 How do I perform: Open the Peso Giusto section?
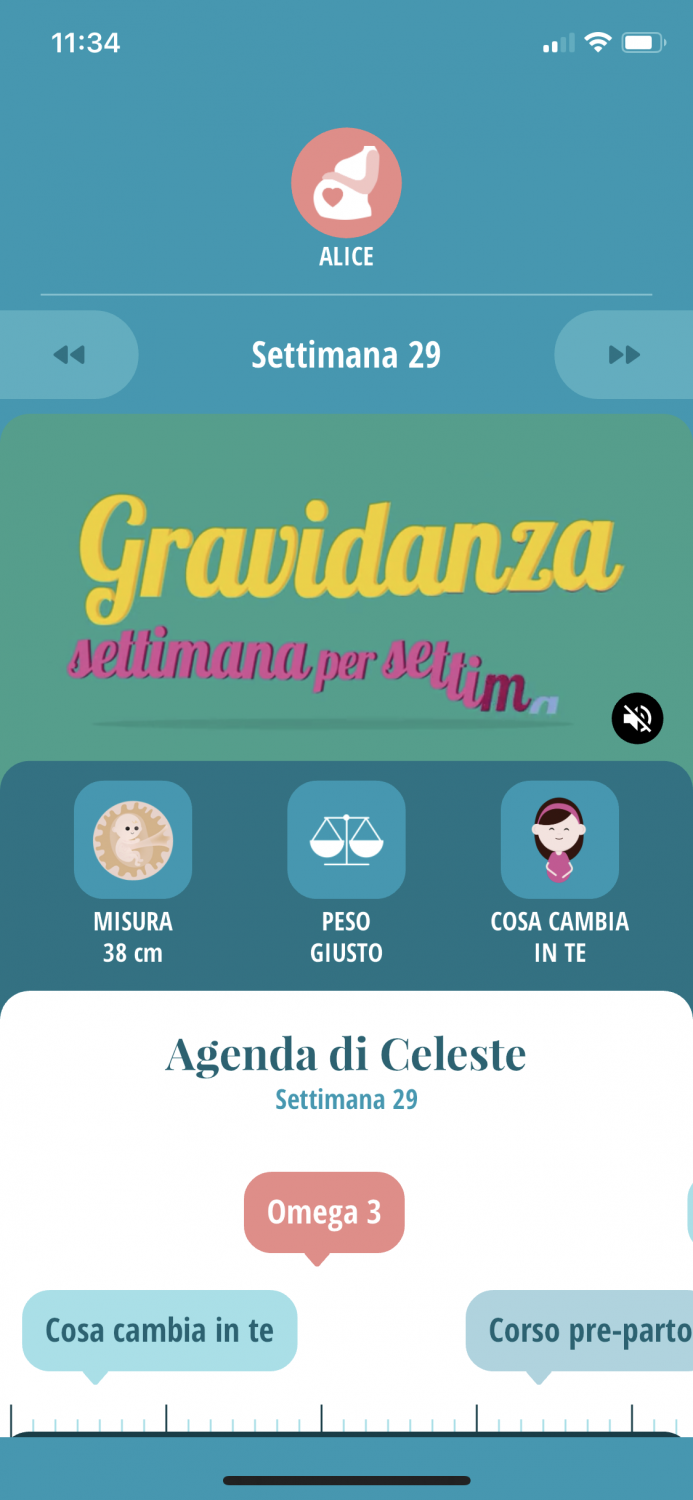tap(346, 840)
